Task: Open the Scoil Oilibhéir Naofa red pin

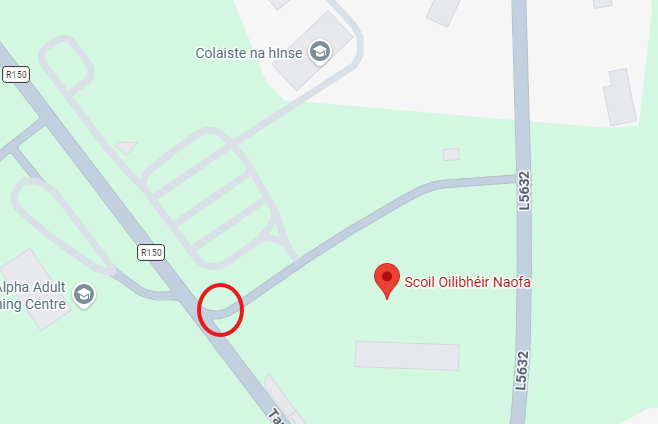Action: click(x=387, y=280)
